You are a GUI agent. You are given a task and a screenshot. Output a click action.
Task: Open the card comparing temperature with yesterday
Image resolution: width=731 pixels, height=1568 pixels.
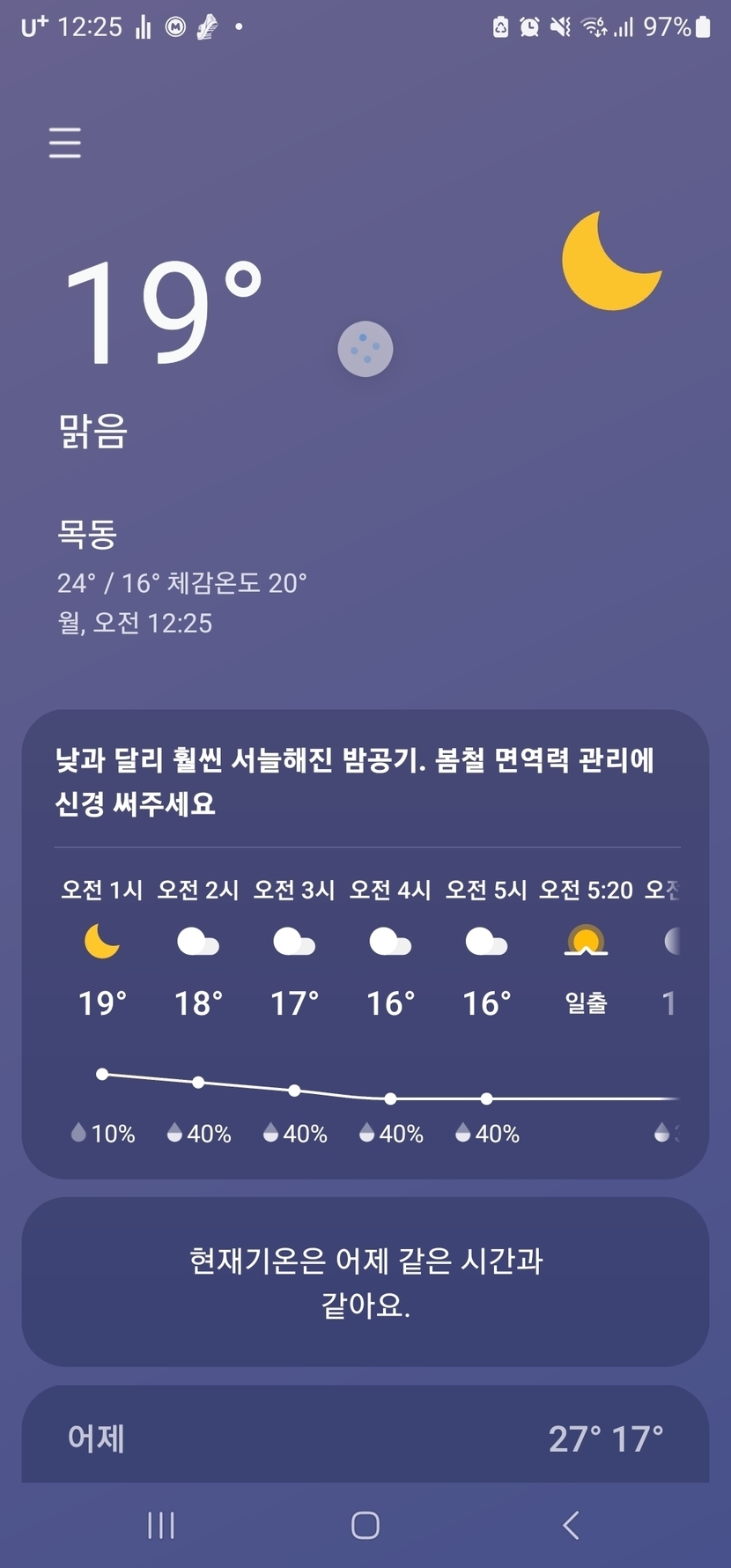point(365,1282)
